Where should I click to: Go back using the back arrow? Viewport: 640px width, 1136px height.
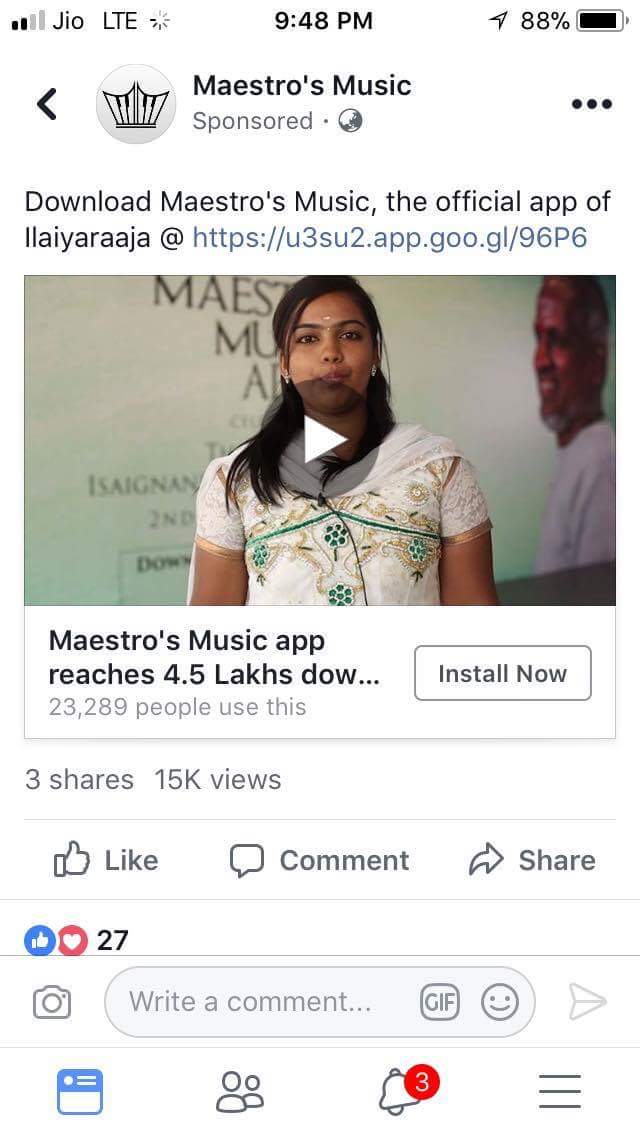[x=46, y=103]
